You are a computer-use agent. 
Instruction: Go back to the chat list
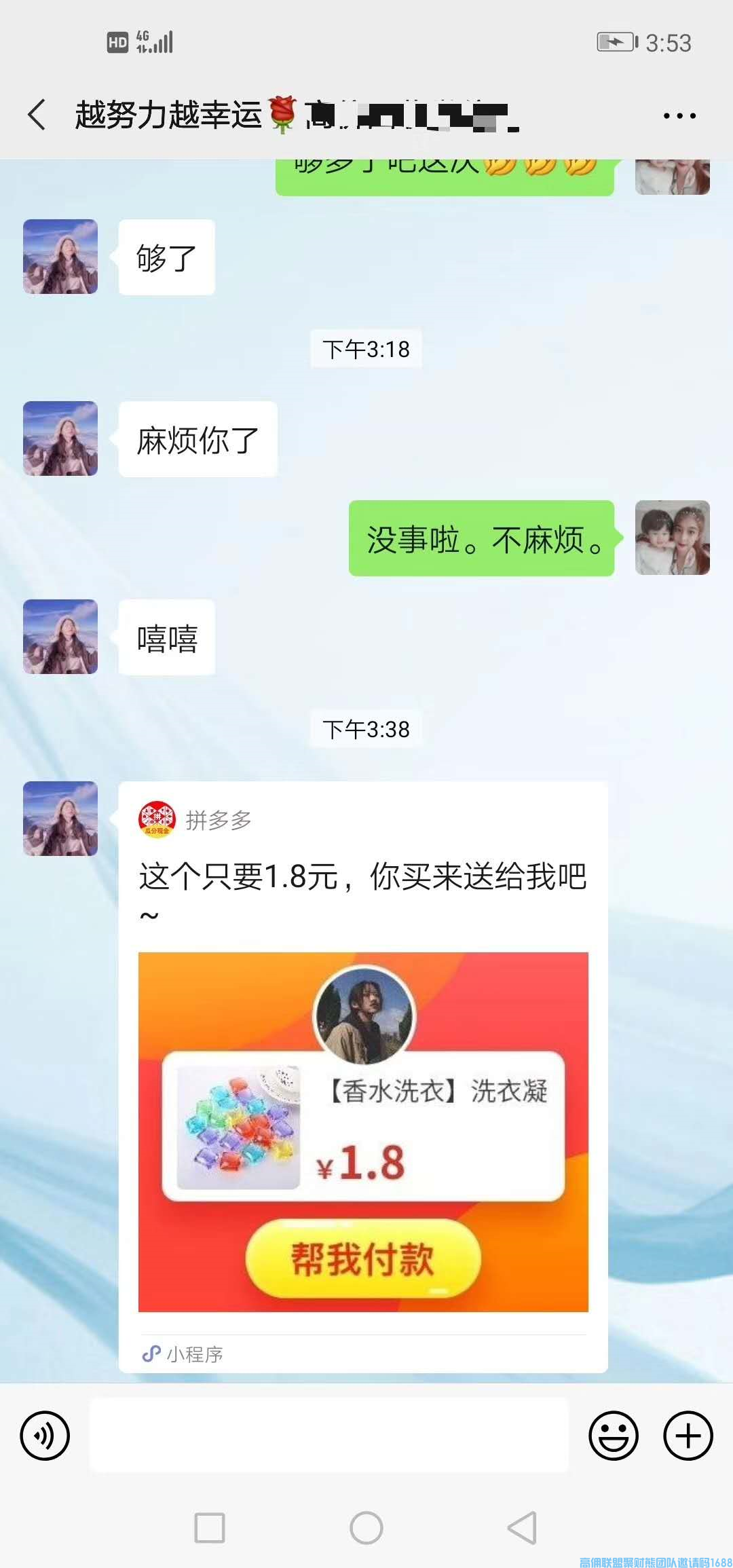(x=37, y=115)
